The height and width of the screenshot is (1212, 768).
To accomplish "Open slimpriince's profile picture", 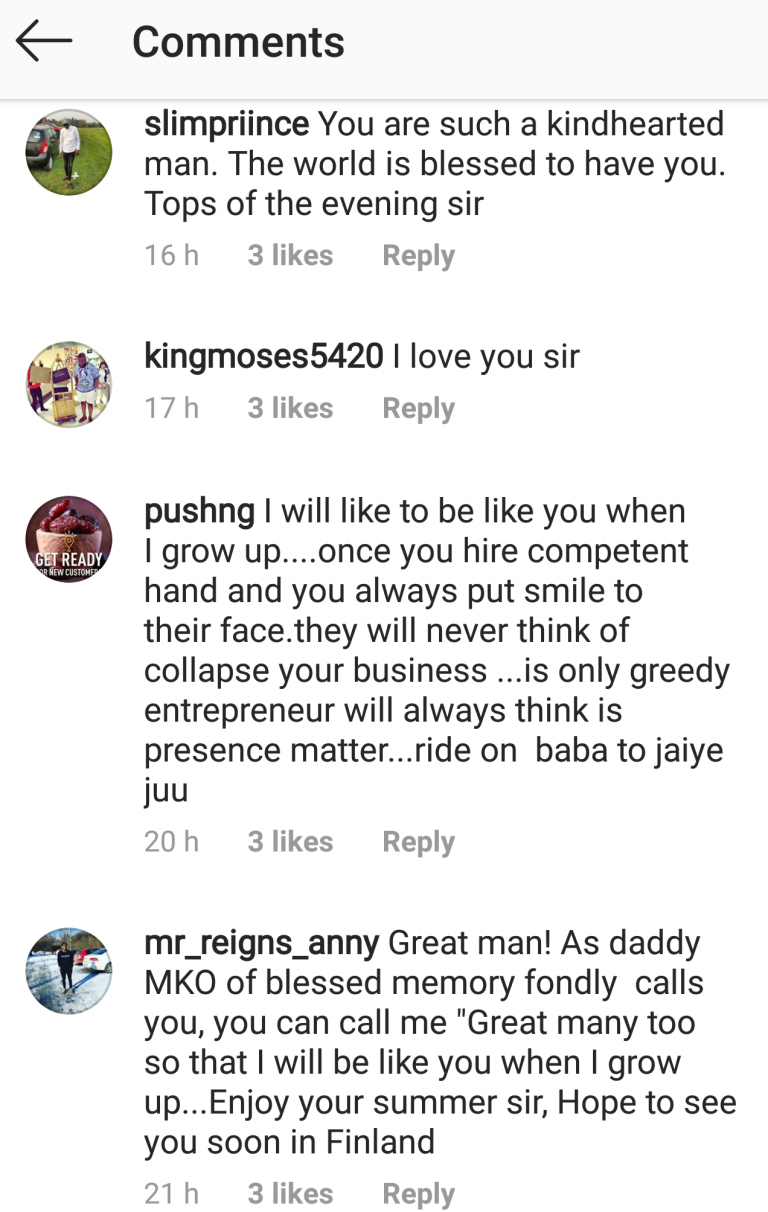I will click(68, 152).
